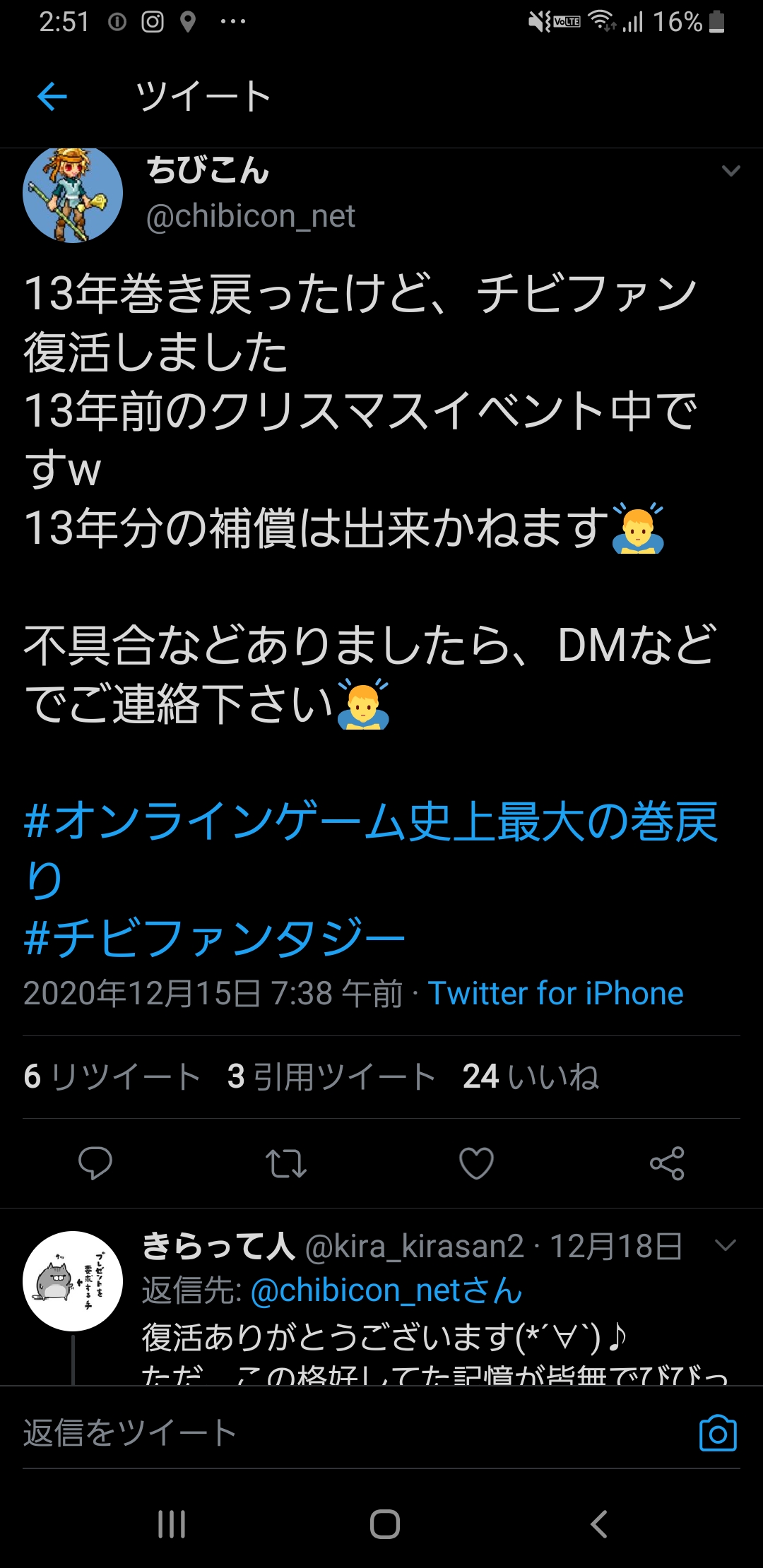The image size is (763, 1568).
Task: Open the options chevron on きらって人's reply
Action: pos(726,1245)
